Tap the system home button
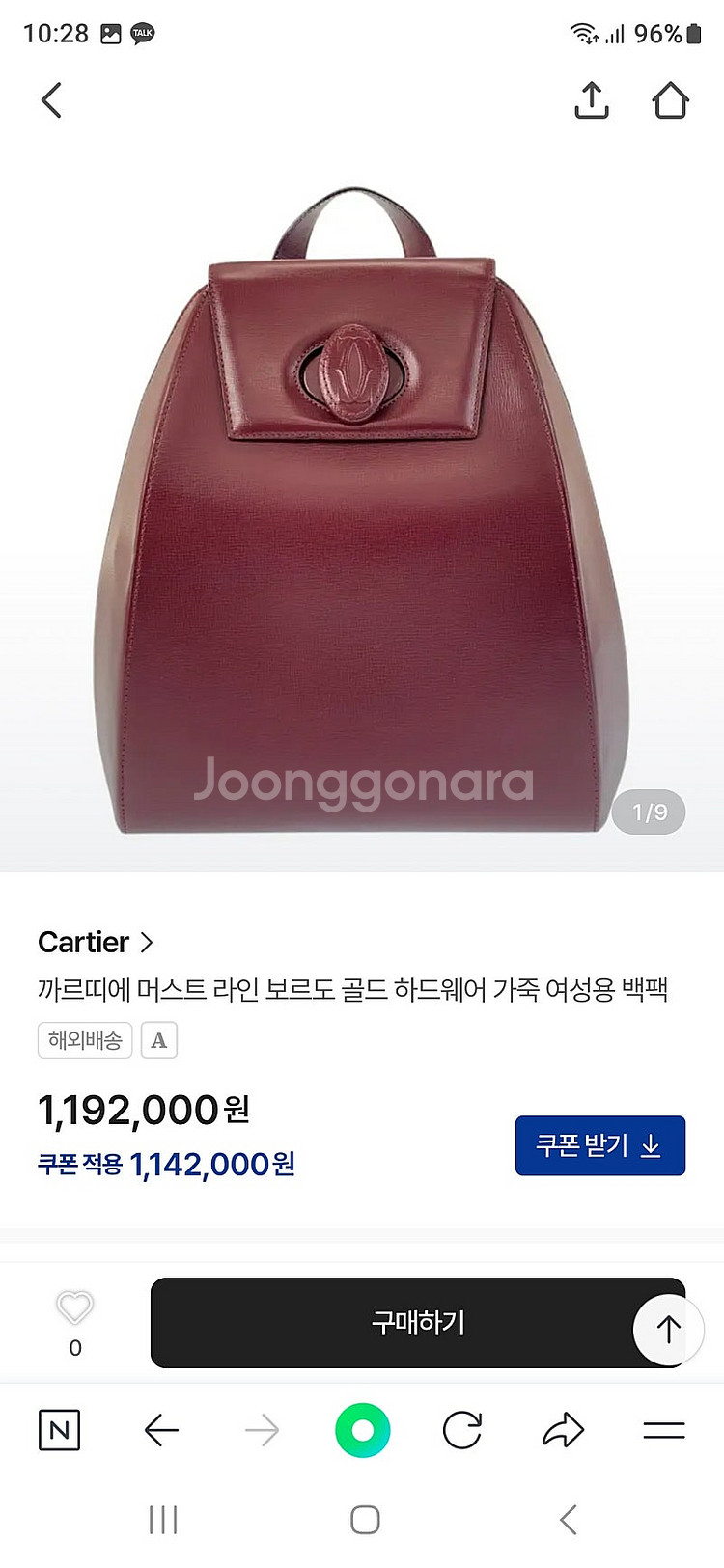Screen dimensions: 724x1568 (365, 1520)
